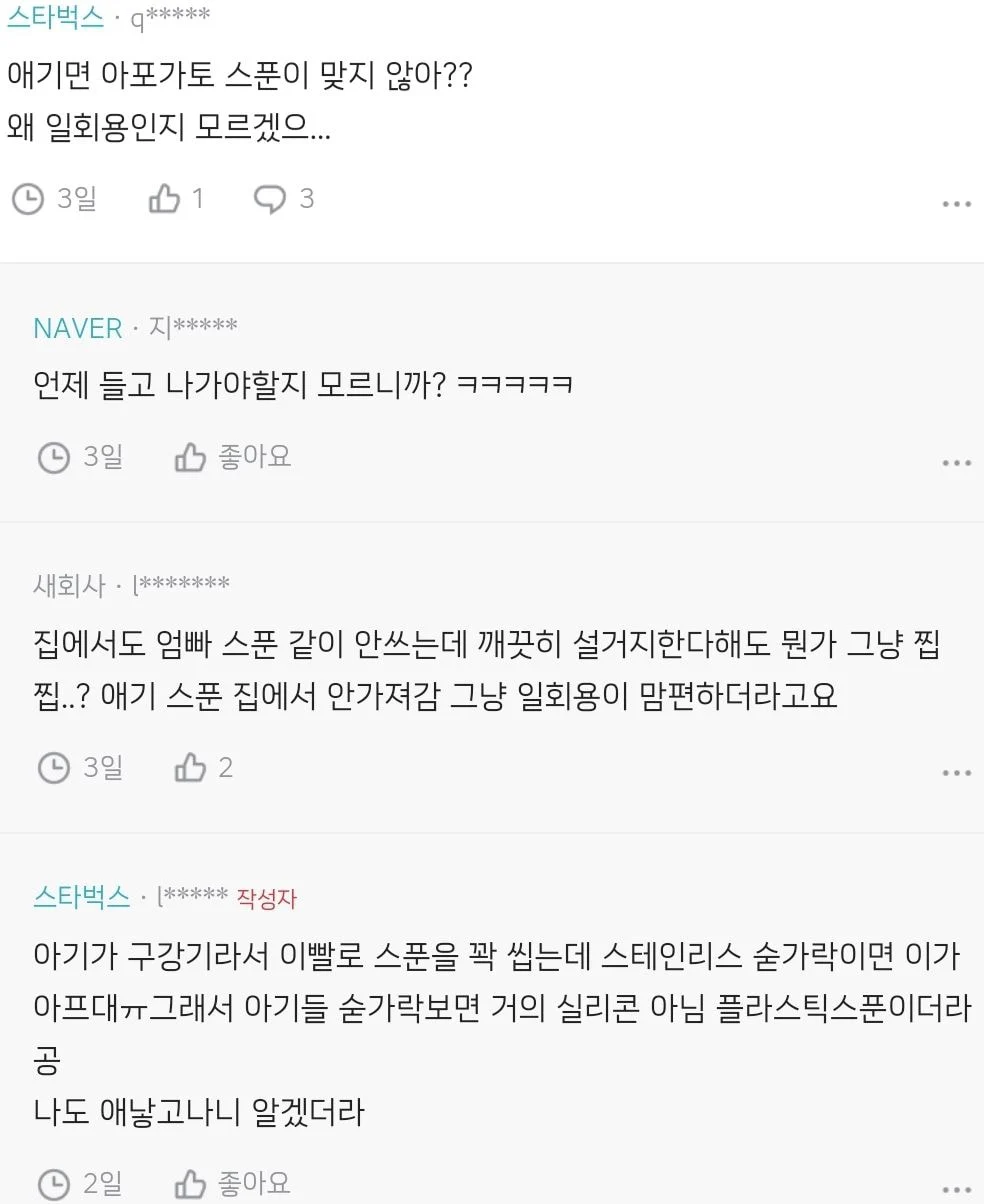Open the 스타벅스 company link on top comment
The height and width of the screenshot is (1204, 984).
(56, 18)
